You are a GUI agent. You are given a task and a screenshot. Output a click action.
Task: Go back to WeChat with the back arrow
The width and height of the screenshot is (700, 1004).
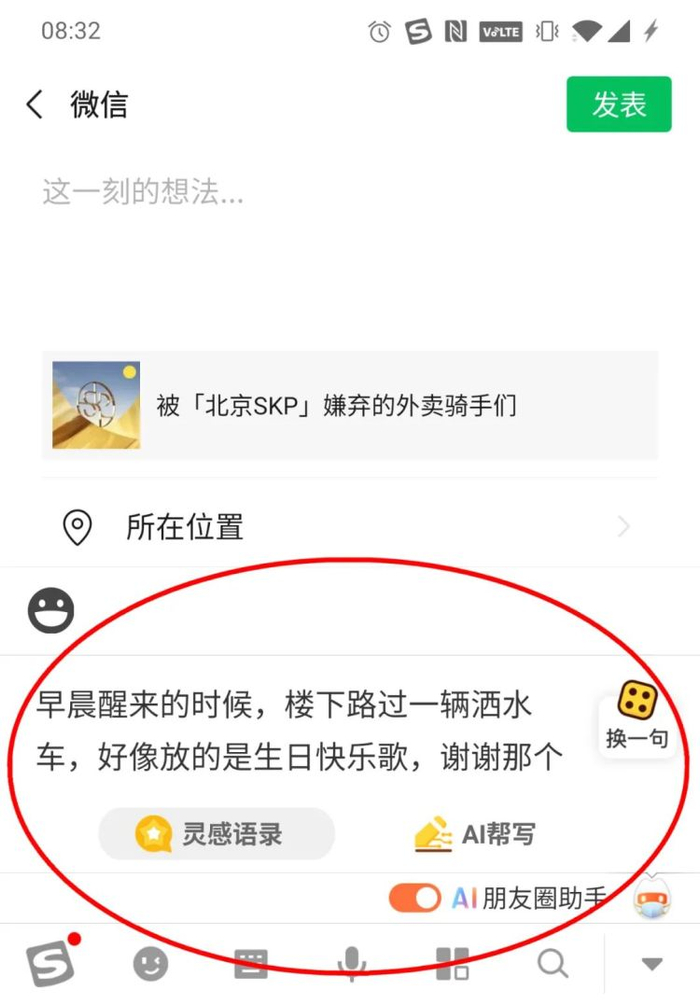35,104
